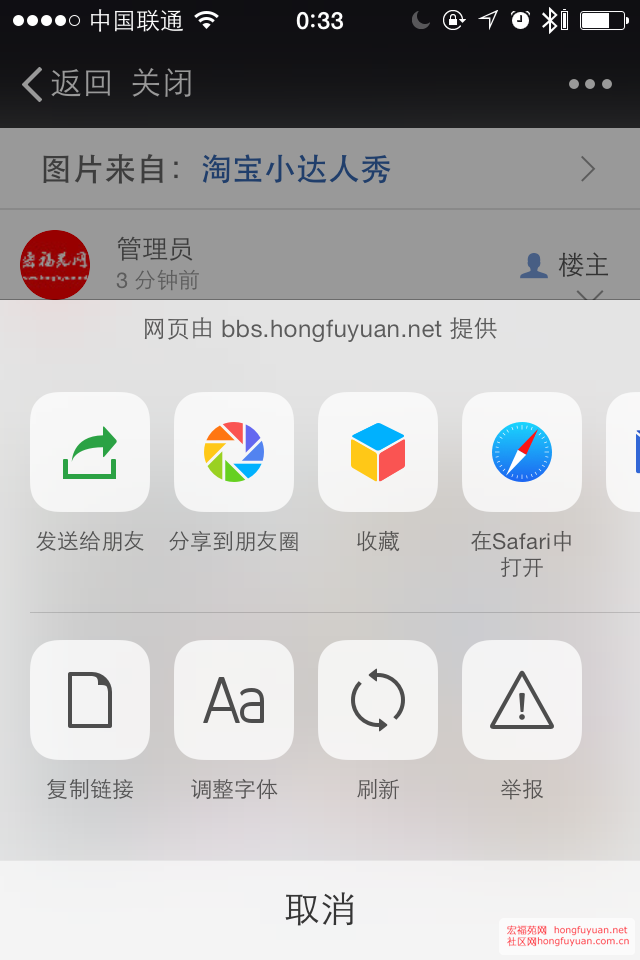Close the web page (关闭)
Viewport: 640px width, 960px height.
click(161, 84)
